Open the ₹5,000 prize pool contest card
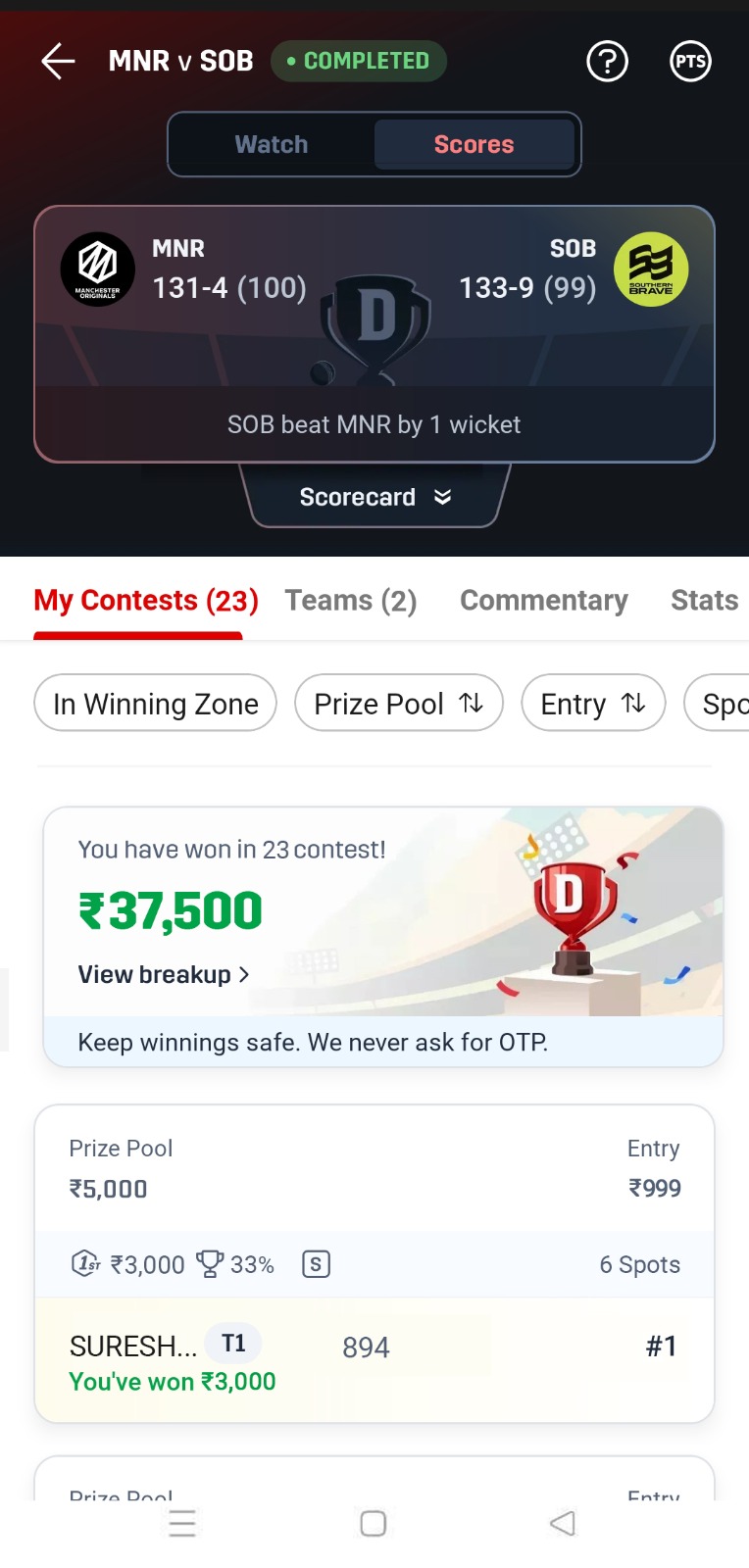Screen dimensions: 749x1568 point(374,1263)
